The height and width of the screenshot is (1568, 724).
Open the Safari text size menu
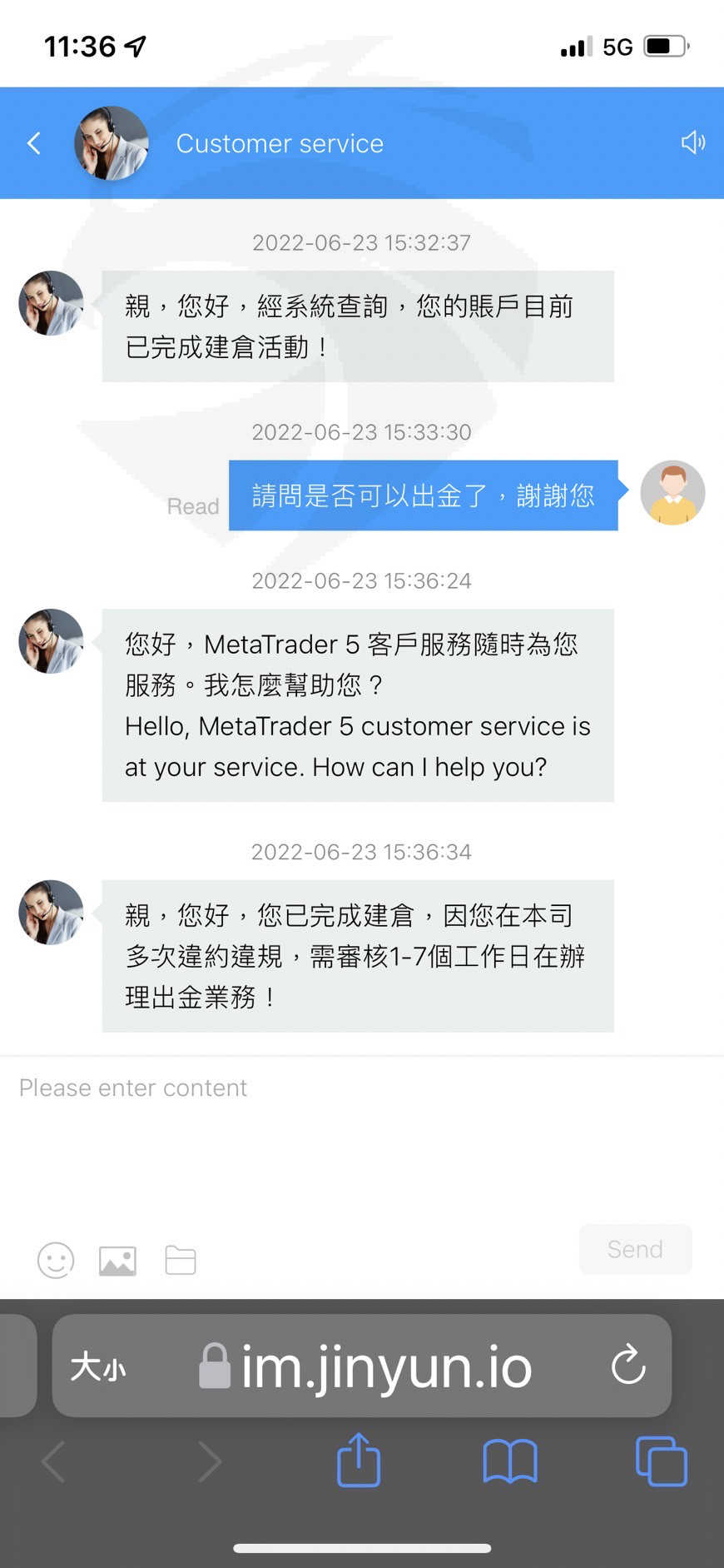(97, 1366)
